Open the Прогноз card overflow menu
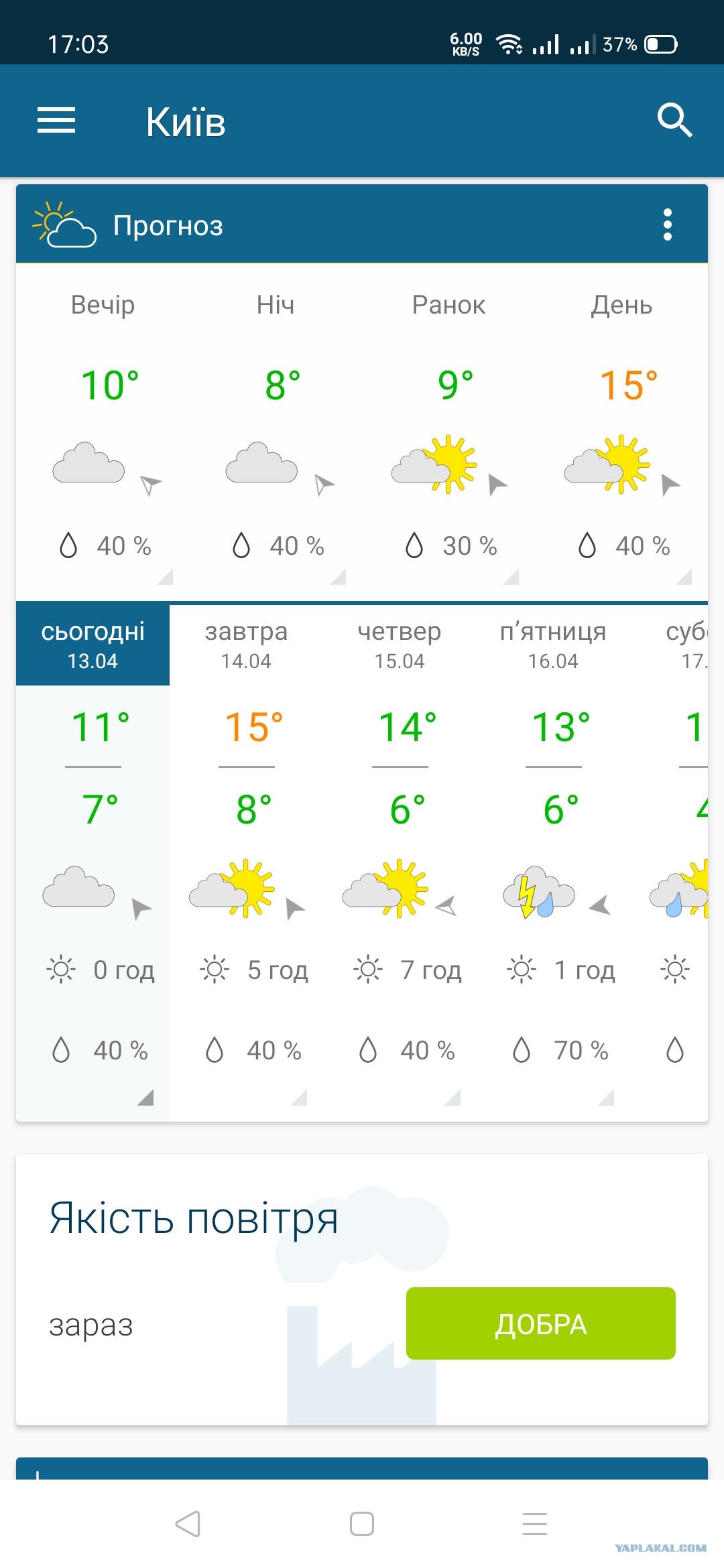The height and width of the screenshot is (1568, 724). (667, 224)
